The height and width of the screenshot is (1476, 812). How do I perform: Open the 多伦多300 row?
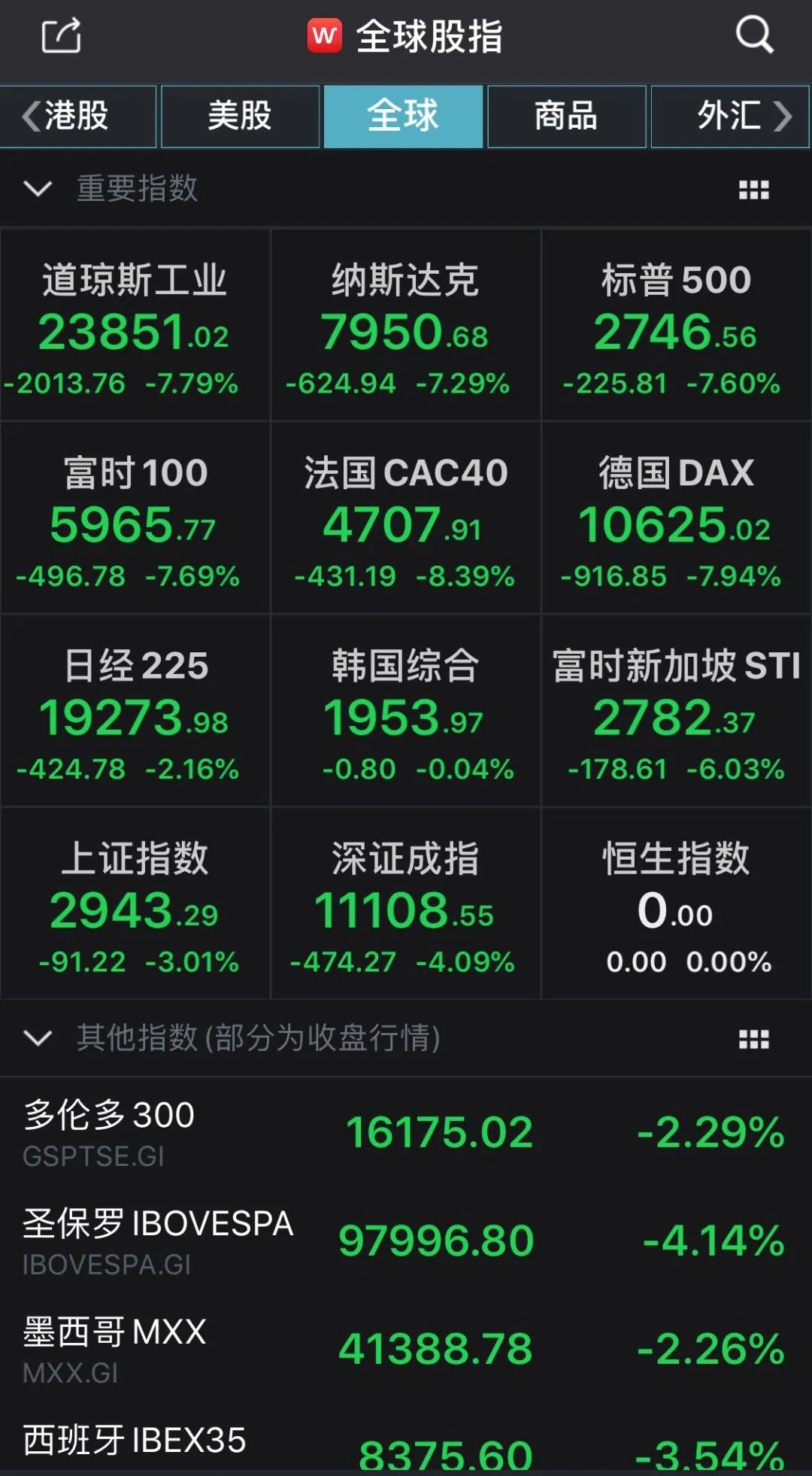click(x=406, y=1132)
